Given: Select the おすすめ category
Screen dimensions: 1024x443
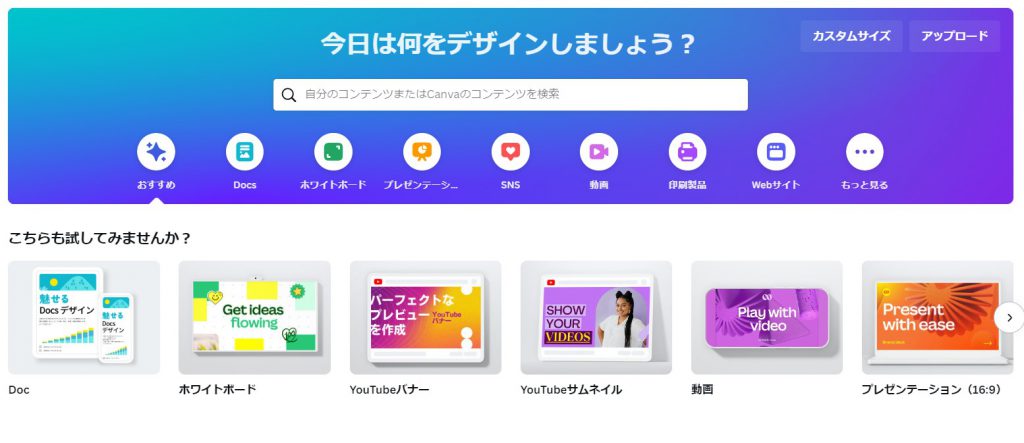Looking at the screenshot, I should click(156, 152).
